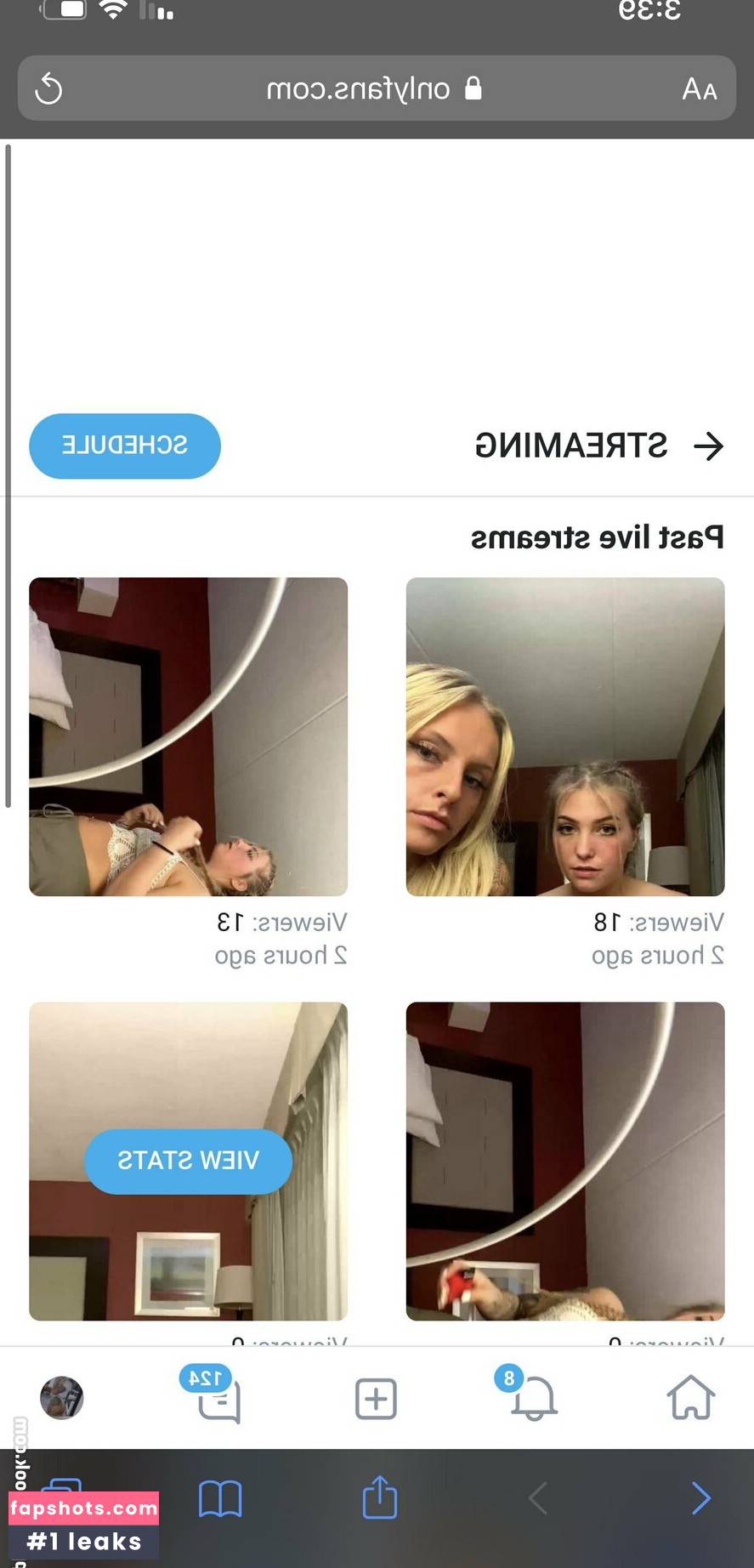Screen dimensions: 754x1568
Task: Tap the solid blue Safari arrow
Action: 700,1498
